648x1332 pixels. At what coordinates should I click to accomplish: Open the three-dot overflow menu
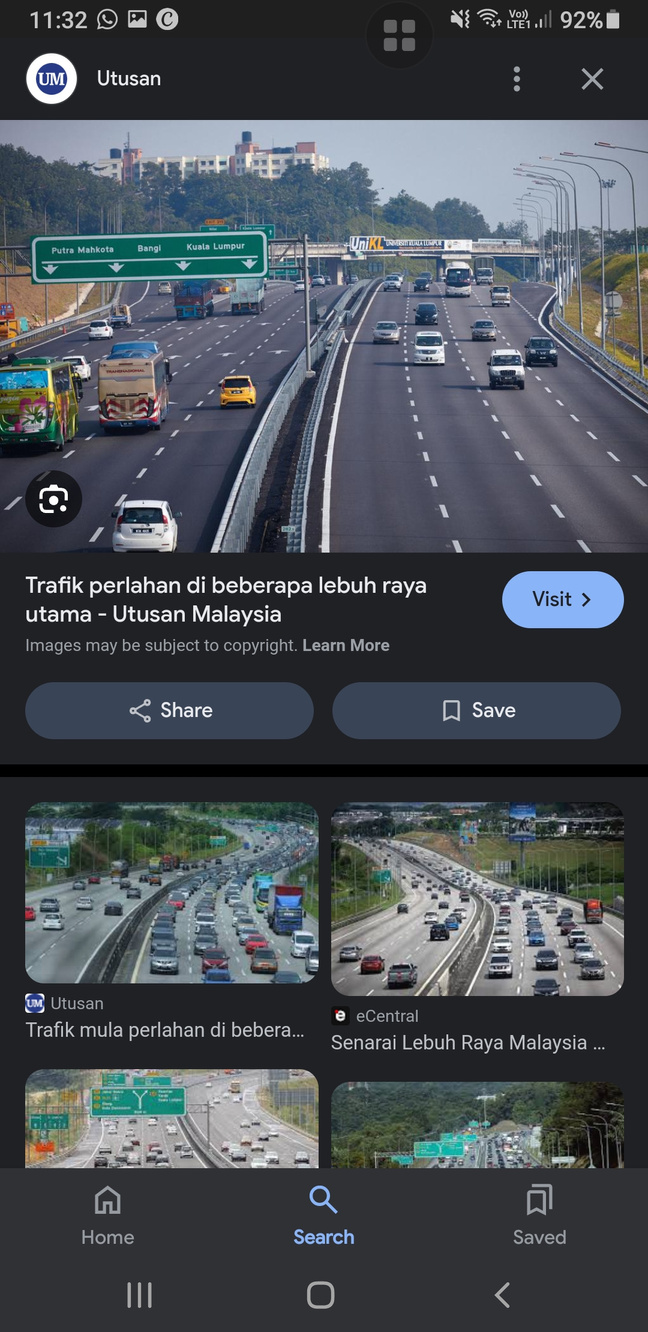(516, 79)
